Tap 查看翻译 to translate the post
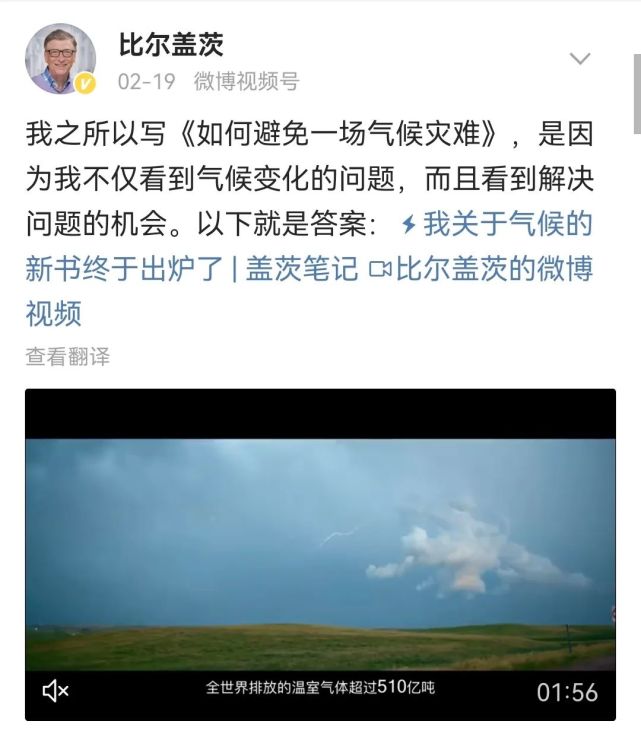Screen dimensions: 641x740 click(x=68, y=356)
